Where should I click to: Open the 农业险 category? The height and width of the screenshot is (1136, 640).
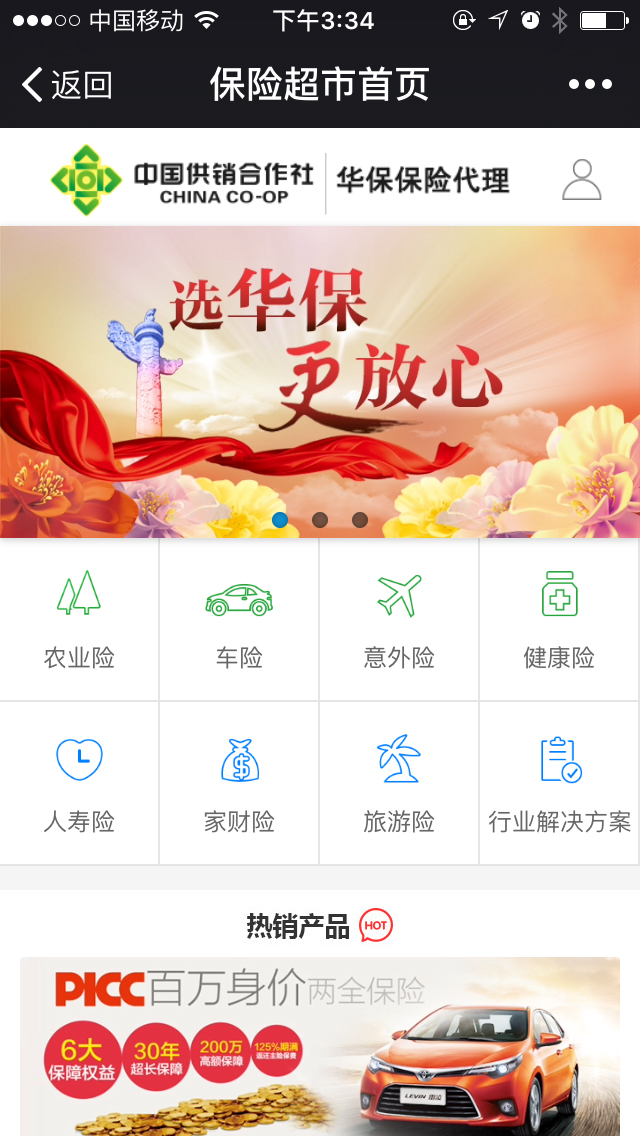click(x=79, y=620)
